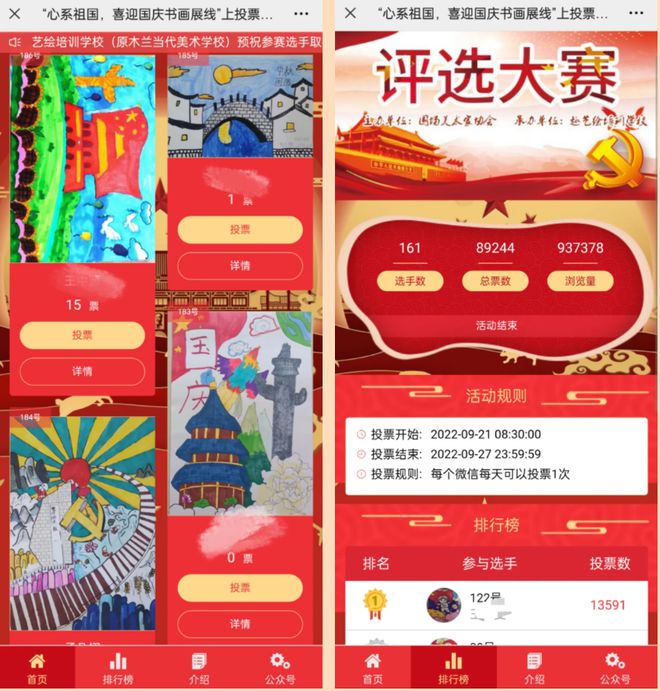
Task: Open 详情 for the 0 票 artwork
Action: point(240,624)
